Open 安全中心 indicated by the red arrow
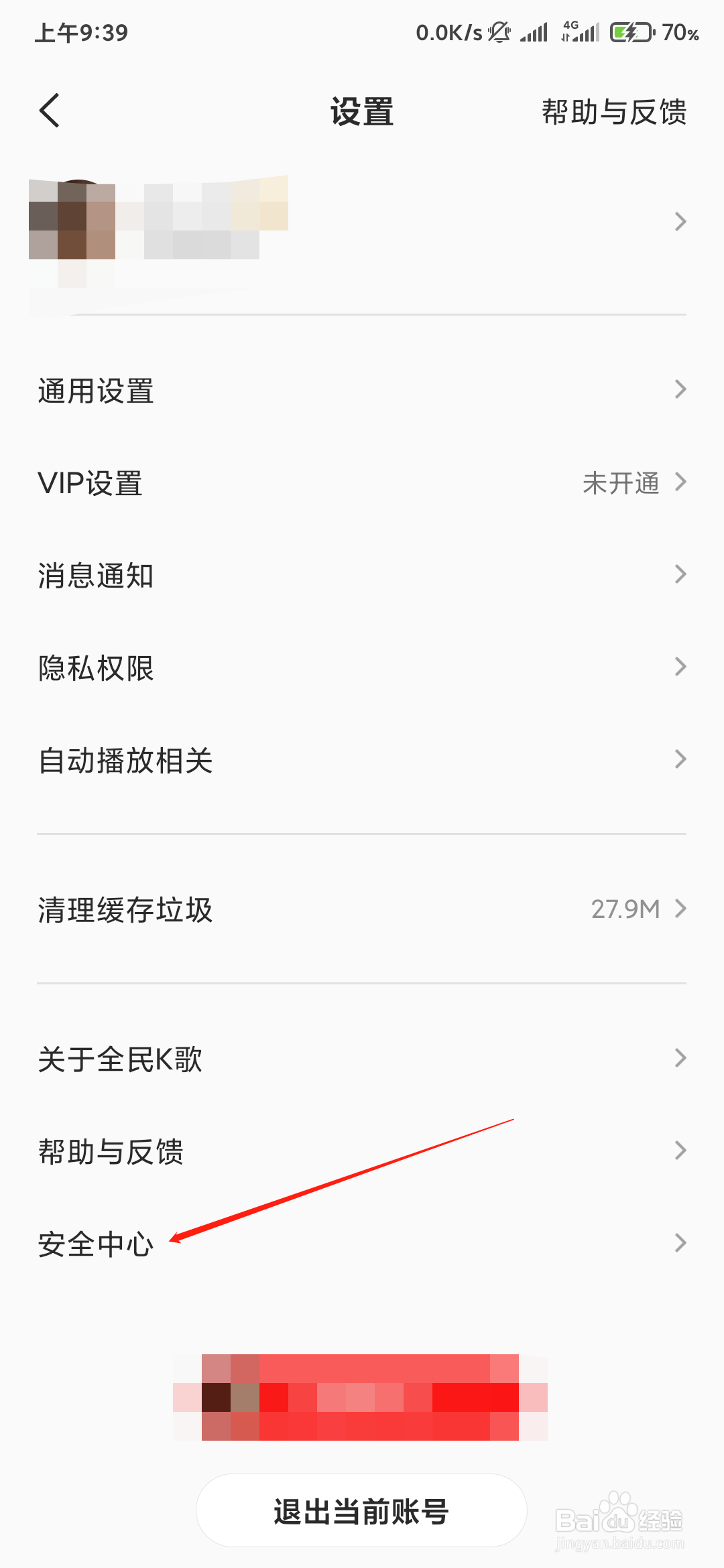The image size is (724, 1568). click(x=95, y=1243)
